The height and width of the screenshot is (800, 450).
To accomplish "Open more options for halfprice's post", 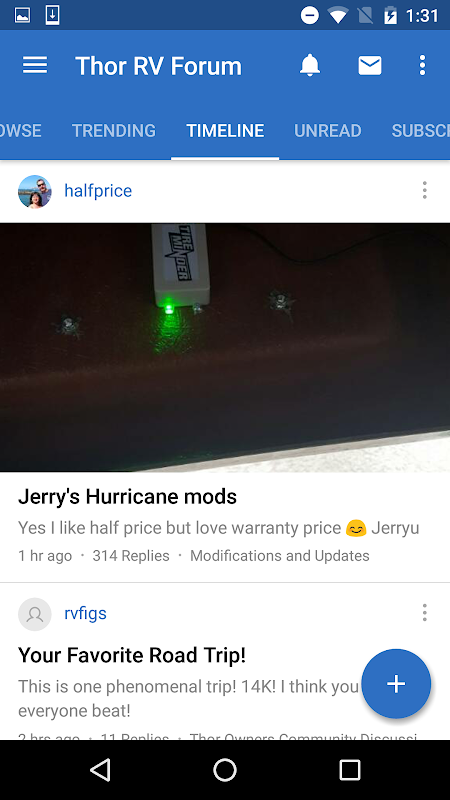I will point(424,190).
